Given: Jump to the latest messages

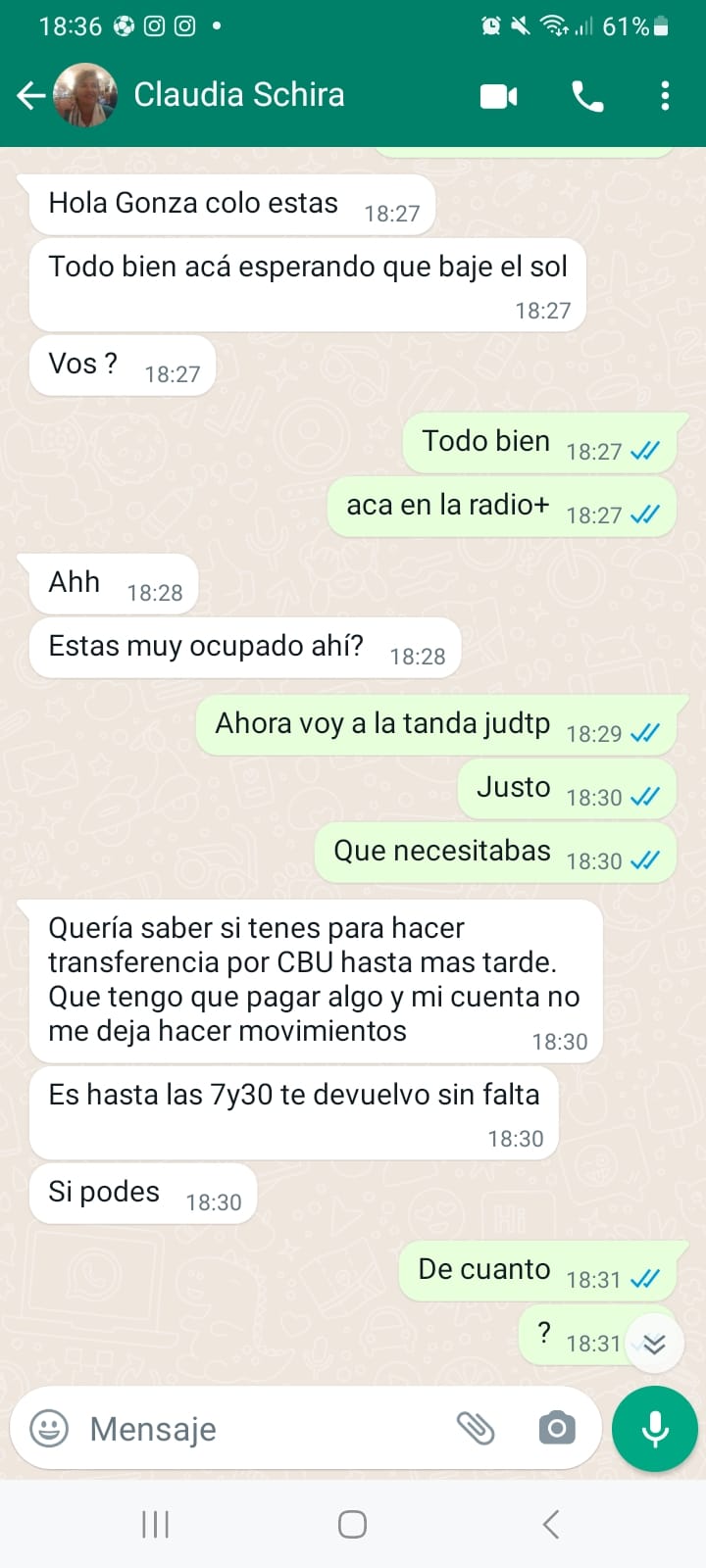Looking at the screenshot, I should tap(654, 1344).
